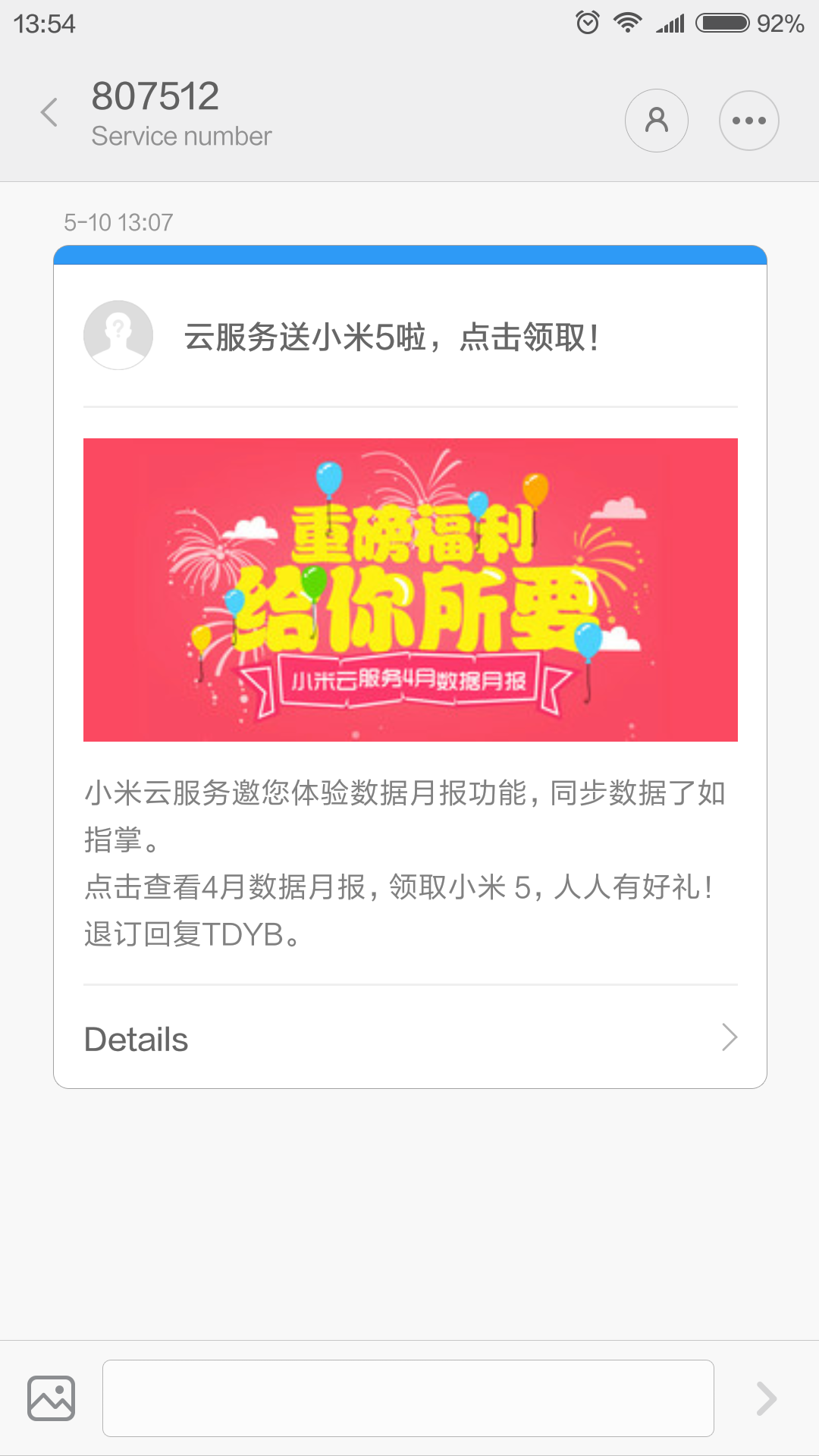Focus the message text input field
This screenshot has height=1456, width=819.
408,1398
